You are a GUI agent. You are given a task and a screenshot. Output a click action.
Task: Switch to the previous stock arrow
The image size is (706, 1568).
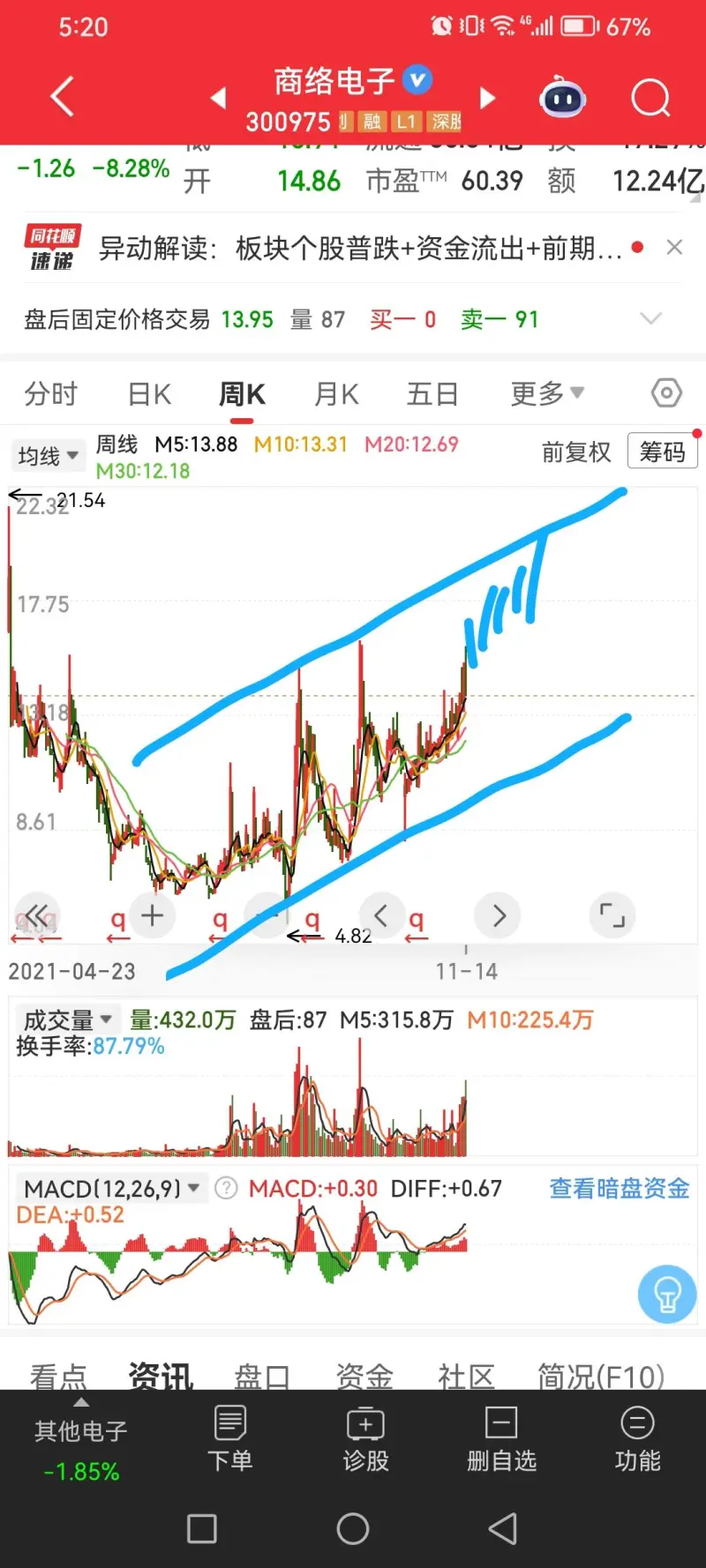(x=219, y=98)
